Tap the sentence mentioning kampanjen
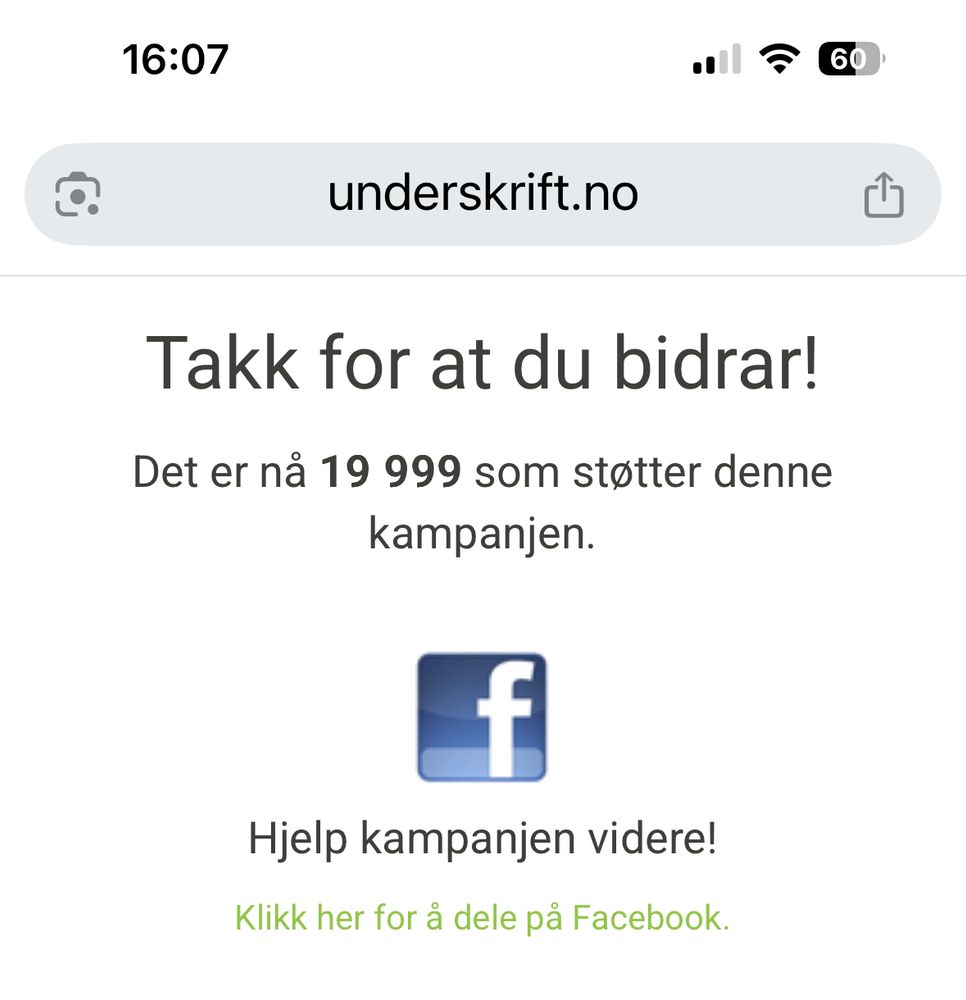 [x=483, y=500]
